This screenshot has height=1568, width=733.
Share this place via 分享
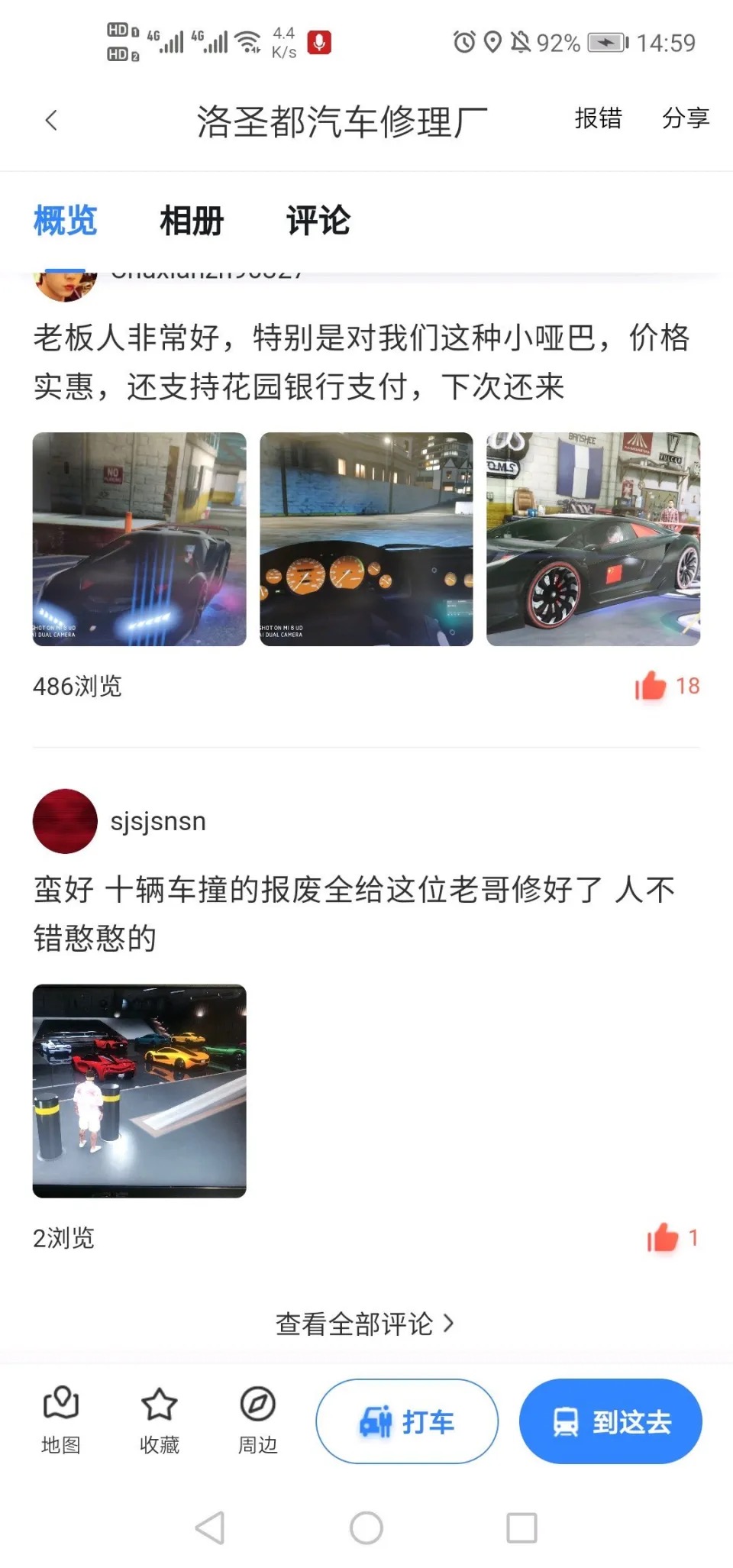(685, 118)
